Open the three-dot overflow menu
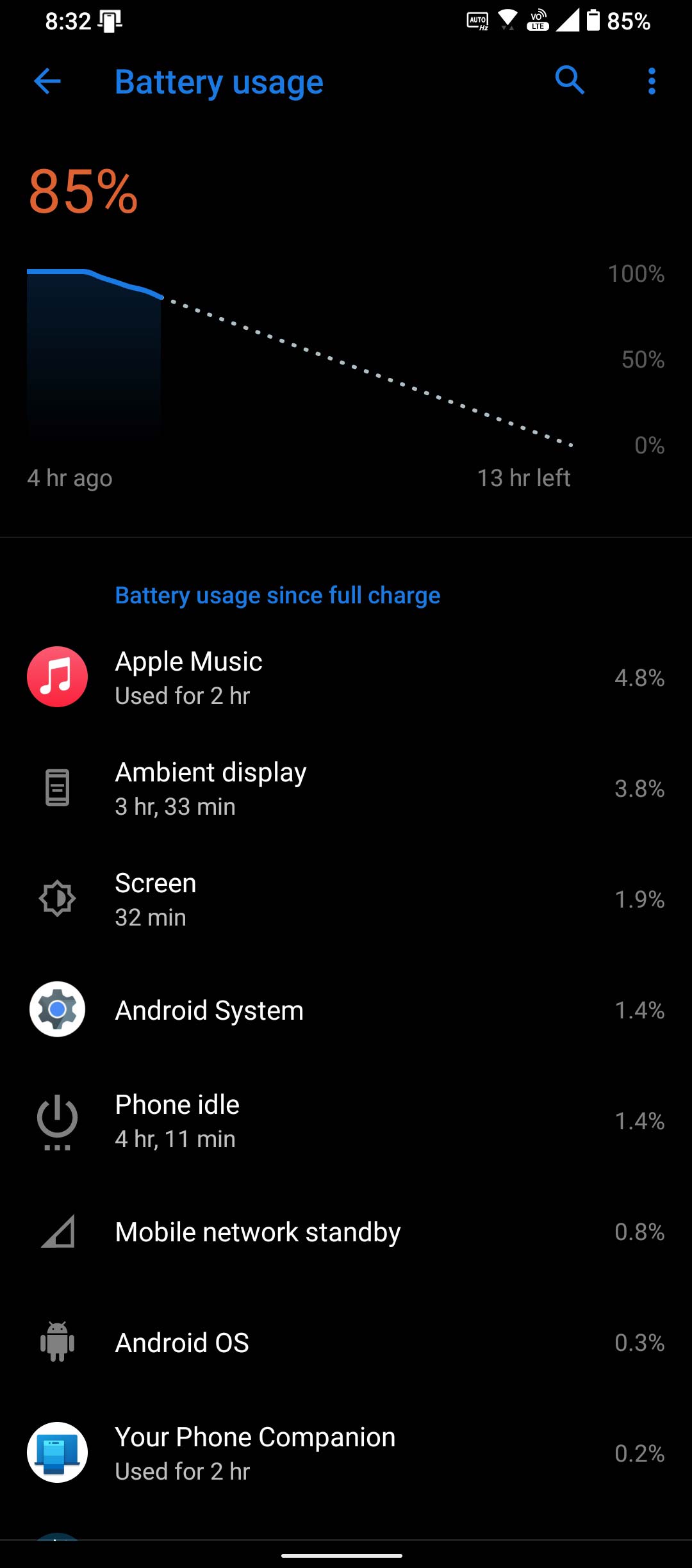The width and height of the screenshot is (692, 1568). tap(652, 81)
